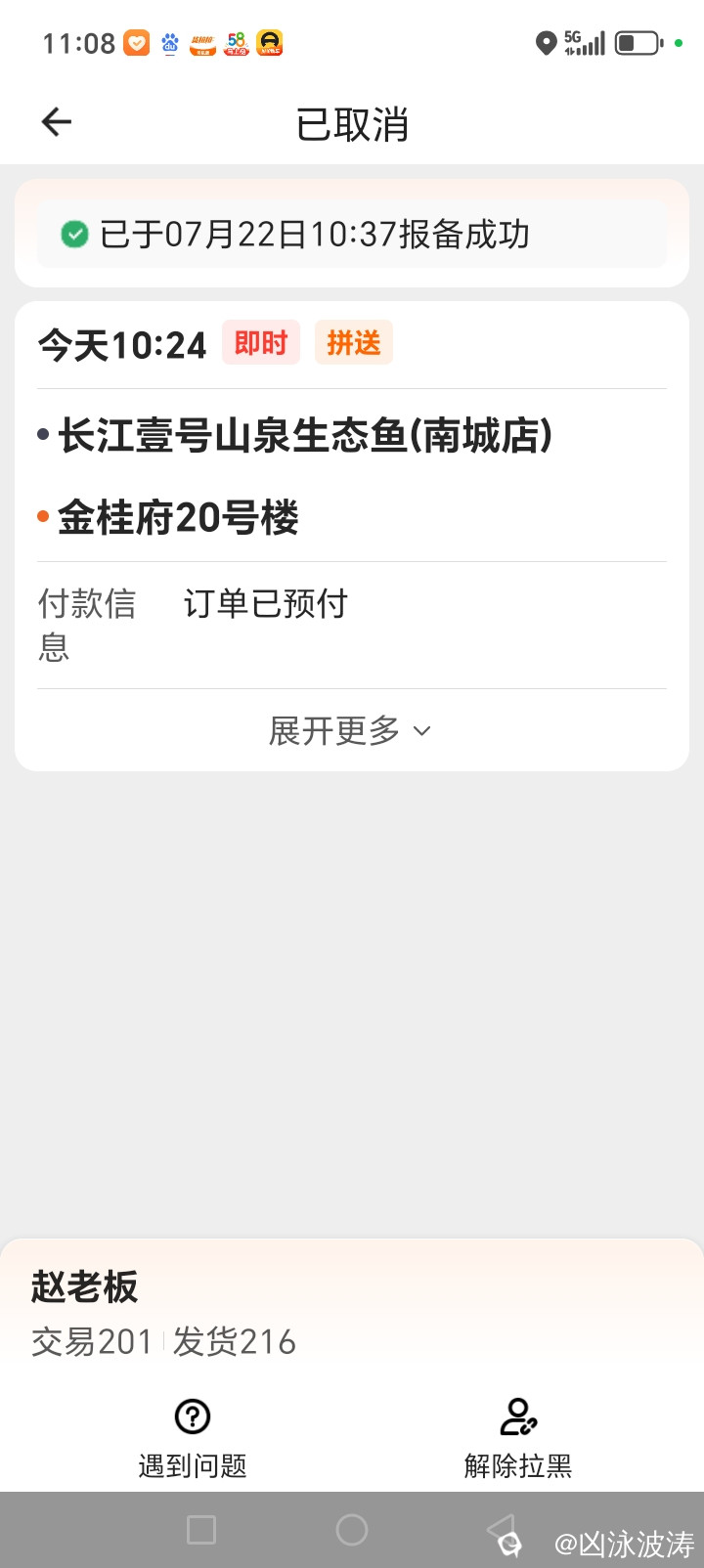Go back using the top-left arrow
Viewport: 704px width, 1568px height.
pos(57,122)
